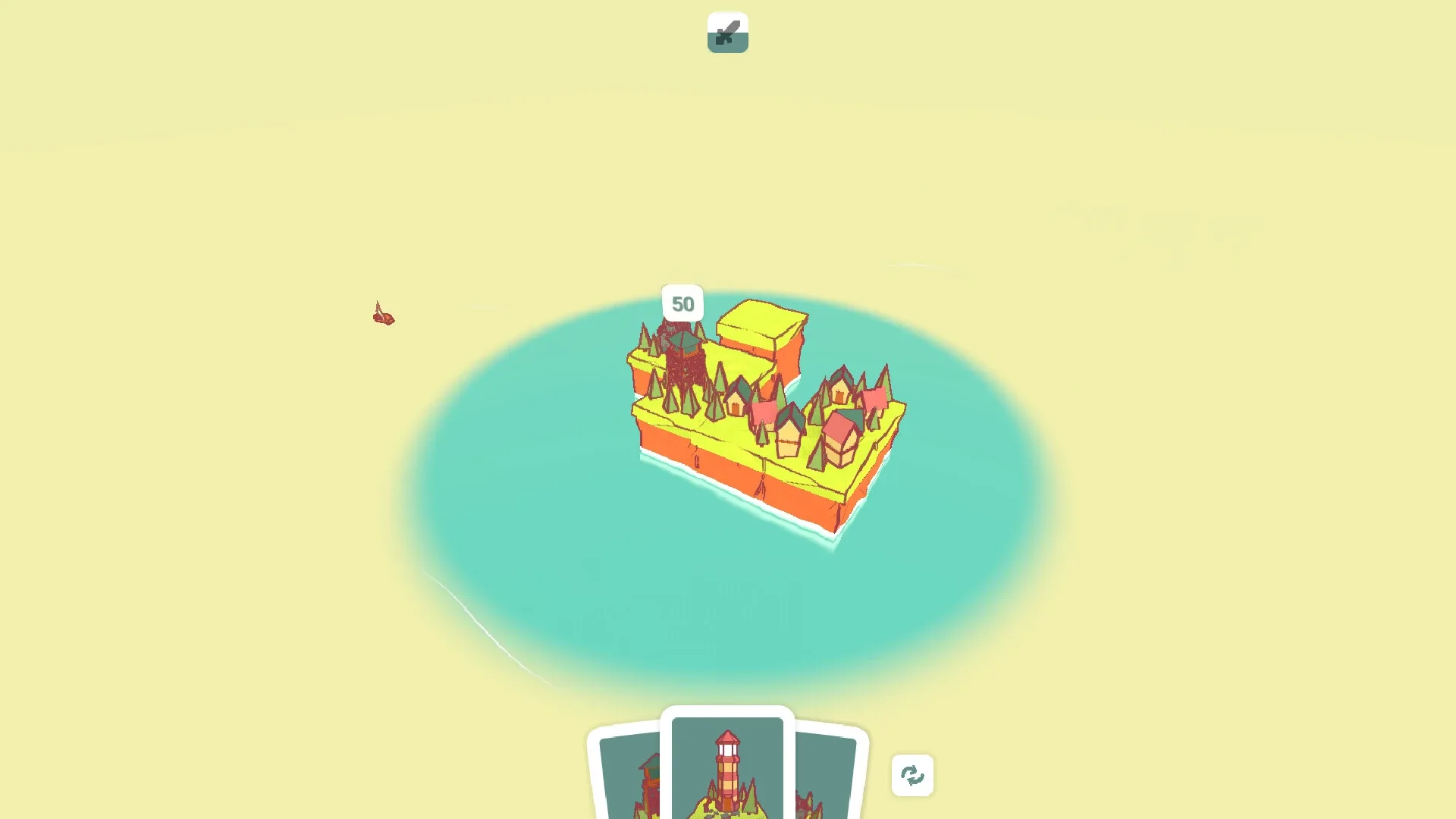The height and width of the screenshot is (819, 1456).
Task: Pick the partially hidden card on the right
Action: [828, 777]
